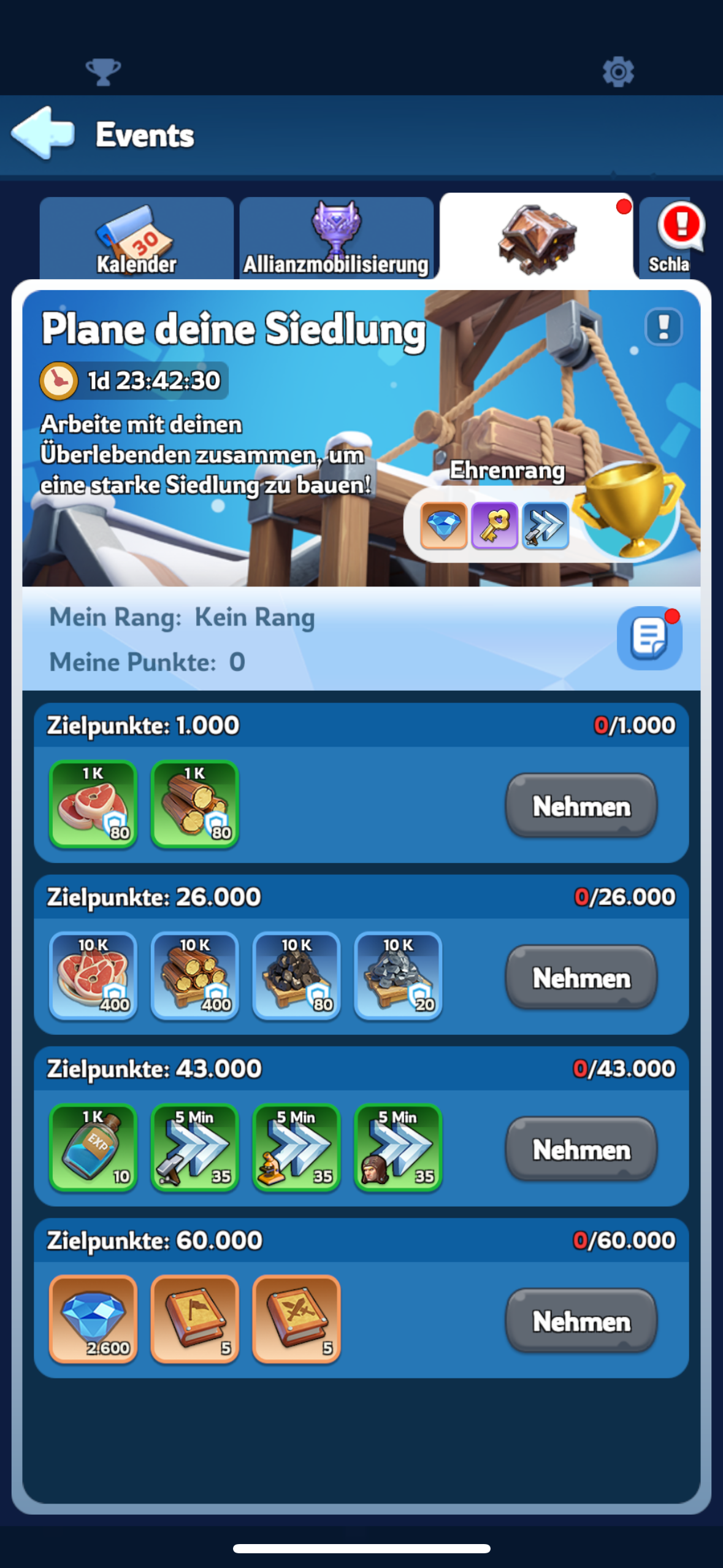
Task: View the 1K EXP bottle reward item
Action: (93, 1147)
